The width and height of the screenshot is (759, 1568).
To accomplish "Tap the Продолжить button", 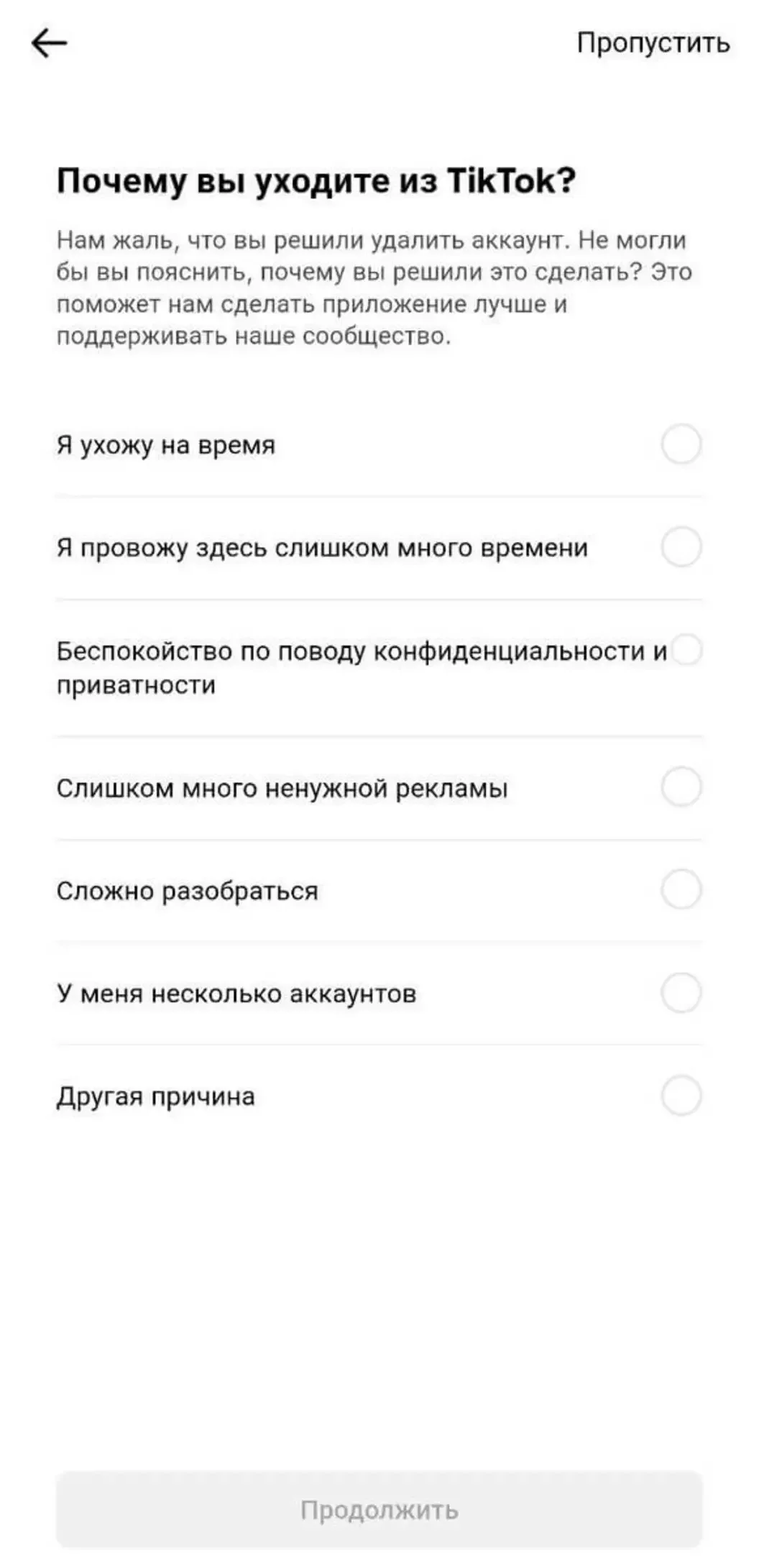I will [379, 1510].
